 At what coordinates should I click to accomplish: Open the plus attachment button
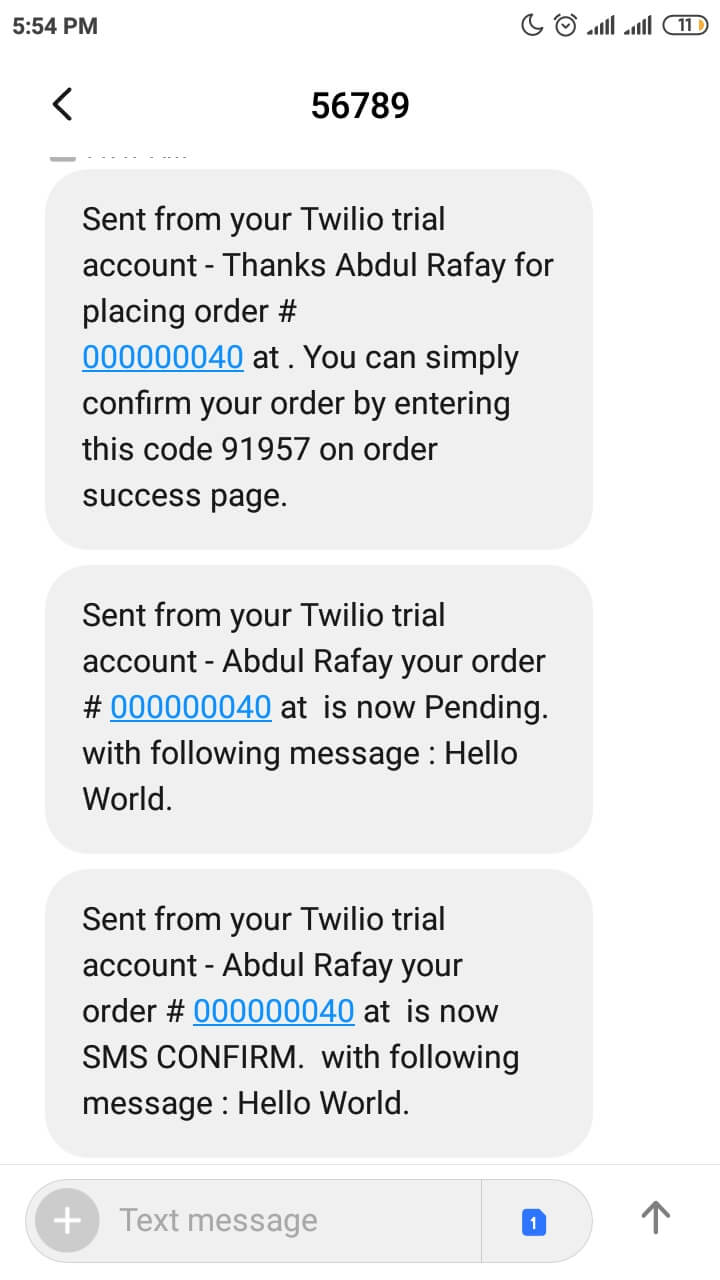67,1220
